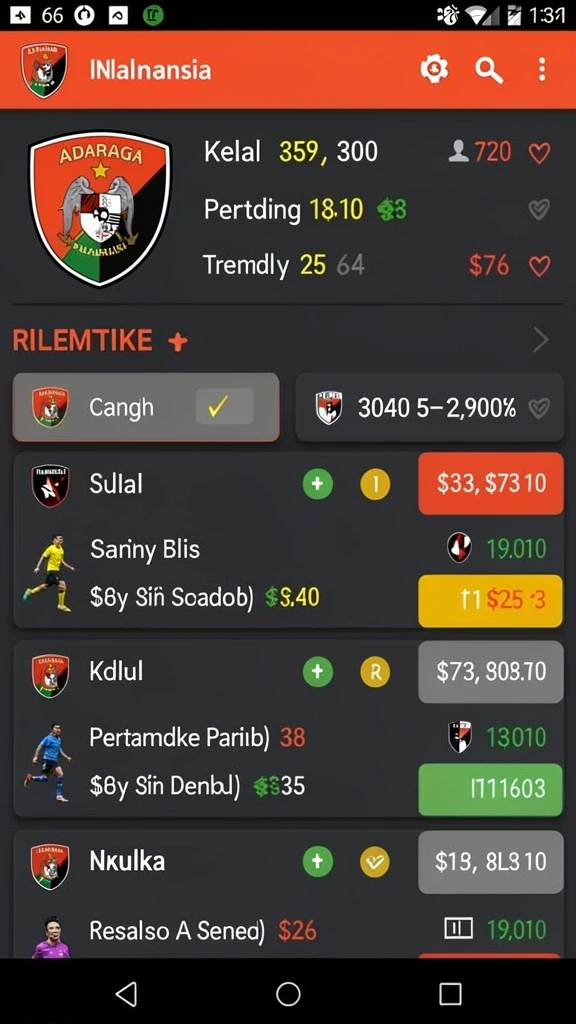Go back with system back button
Image resolution: width=576 pixels, height=1024 pixels.
click(x=126, y=994)
